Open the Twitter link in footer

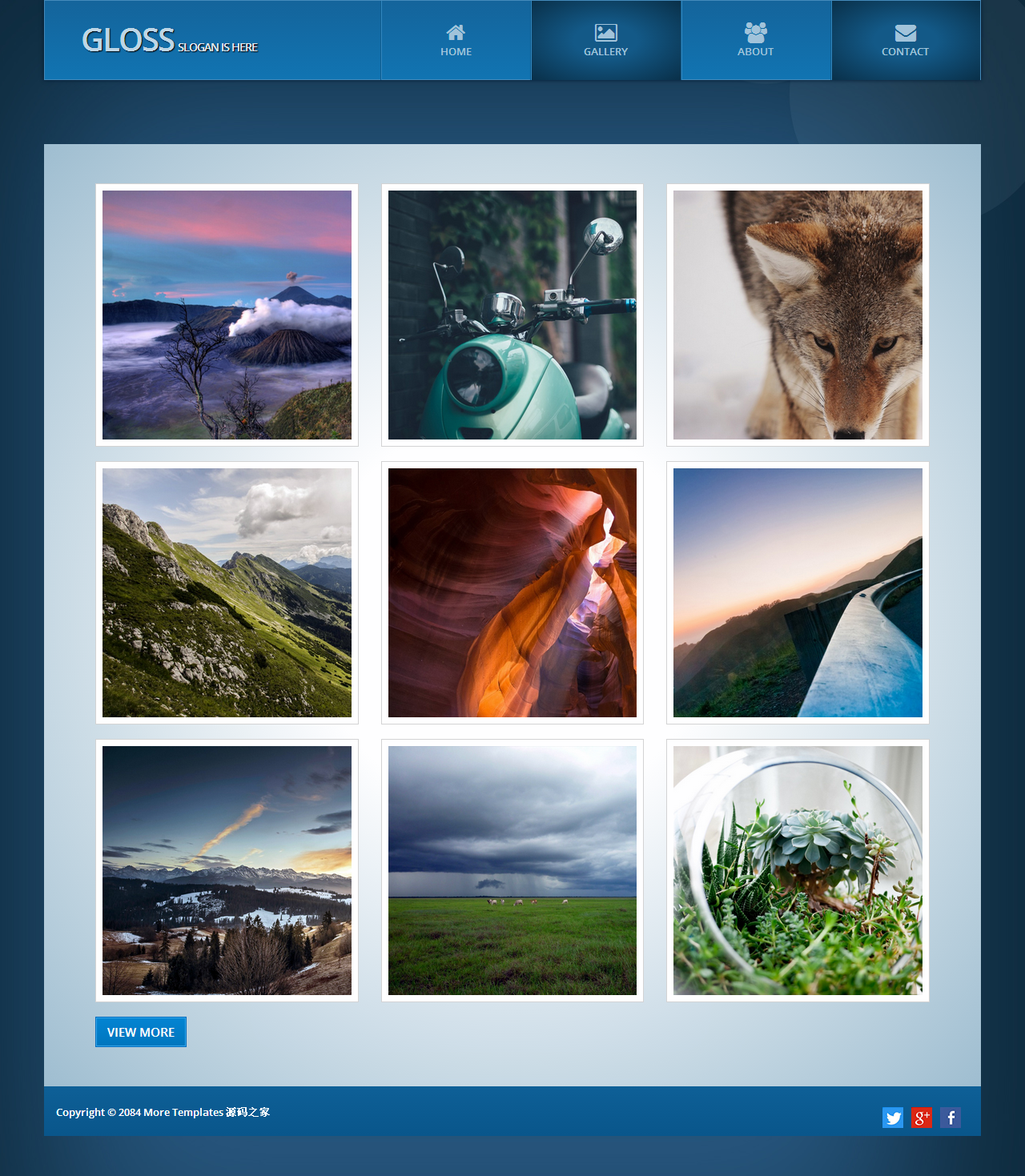coord(893,1118)
